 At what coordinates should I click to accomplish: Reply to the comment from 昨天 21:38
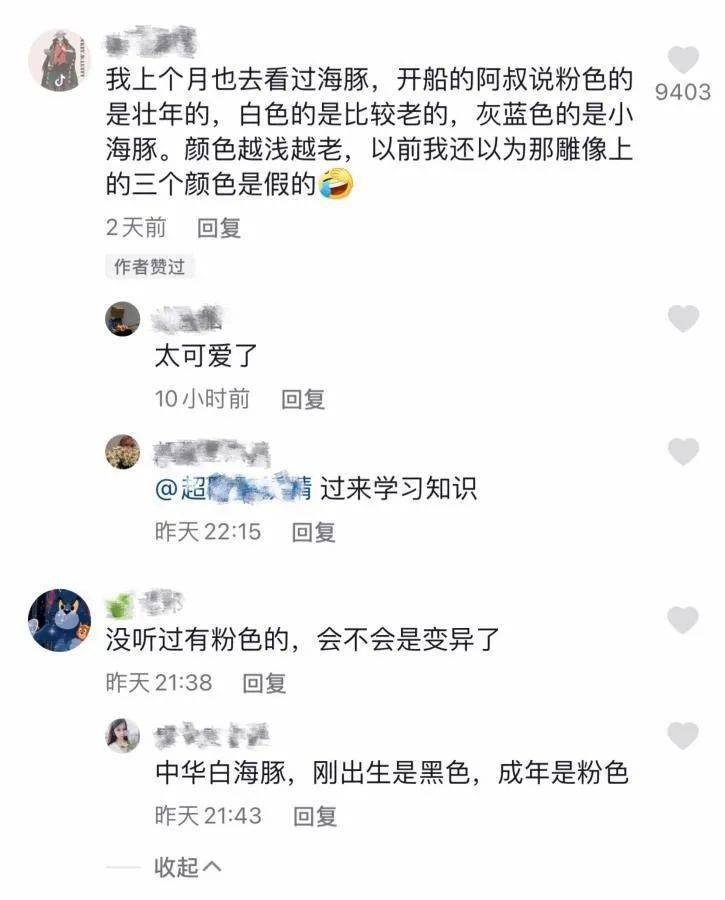tap(265, 683)
